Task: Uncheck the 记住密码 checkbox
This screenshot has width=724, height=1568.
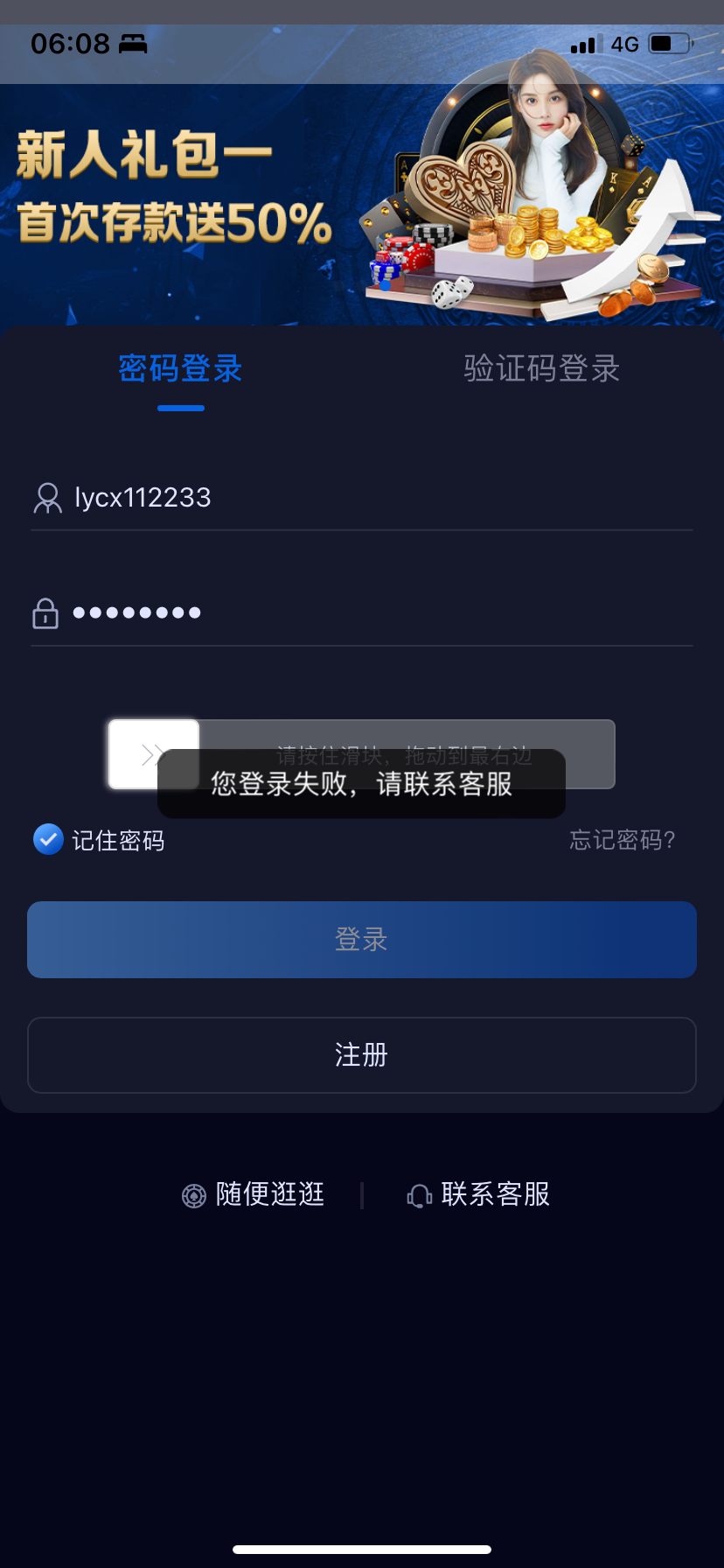Action: coord(48,839)
